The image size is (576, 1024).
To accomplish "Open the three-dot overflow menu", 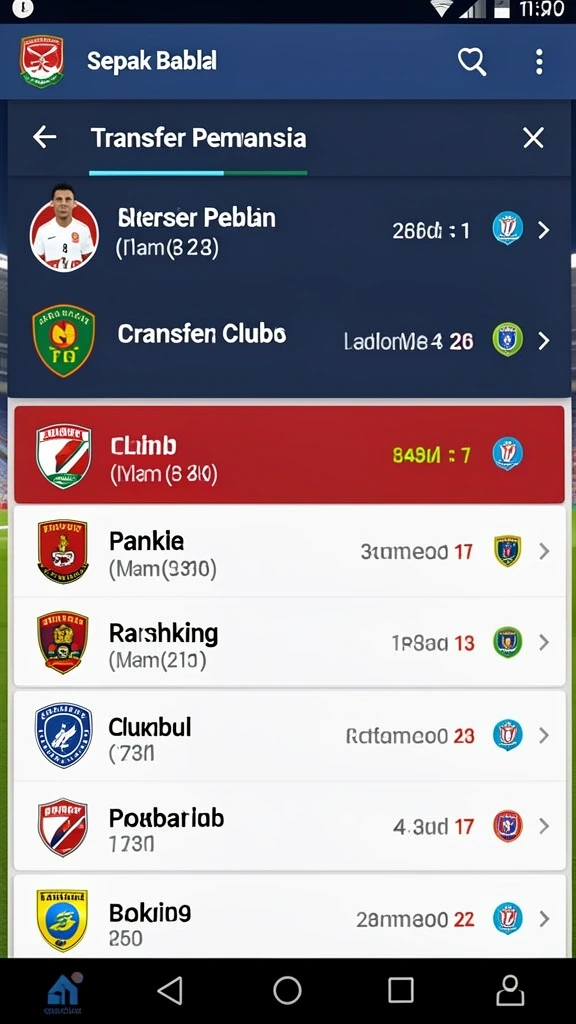I will 539,62.
